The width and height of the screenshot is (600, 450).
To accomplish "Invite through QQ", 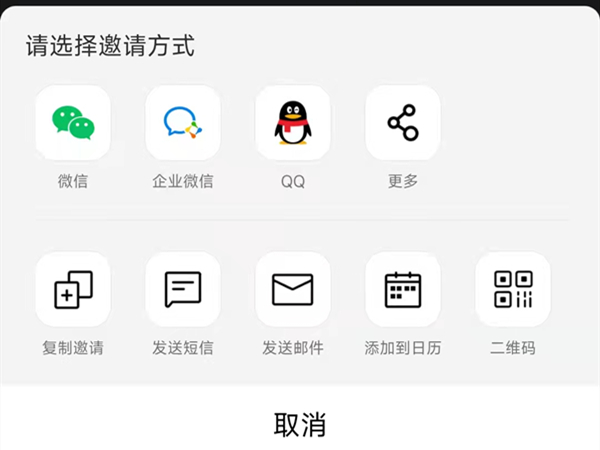I will pos(293,123).
